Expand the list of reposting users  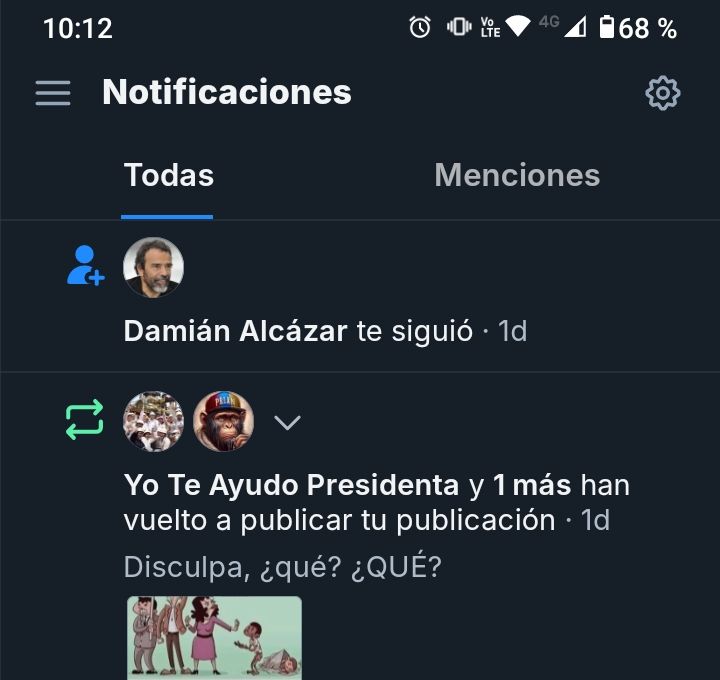point(287,422)
